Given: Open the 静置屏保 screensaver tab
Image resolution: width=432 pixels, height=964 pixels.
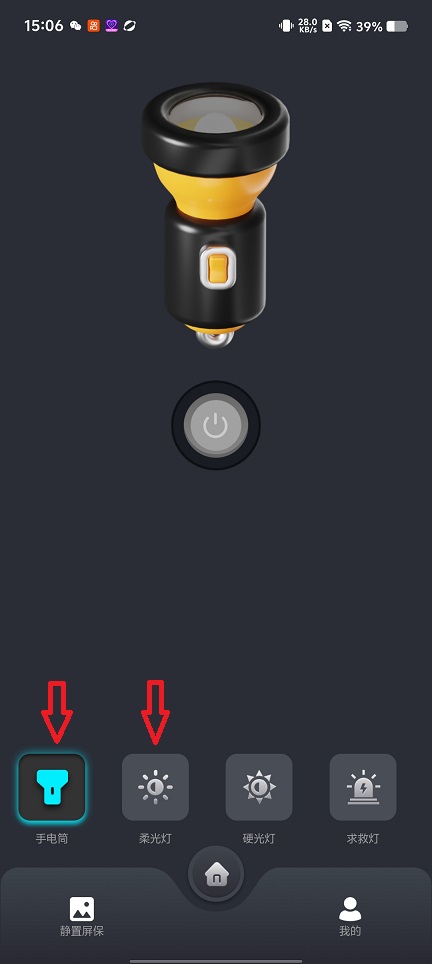Looking at the screenshot, I should pos(82,916).
